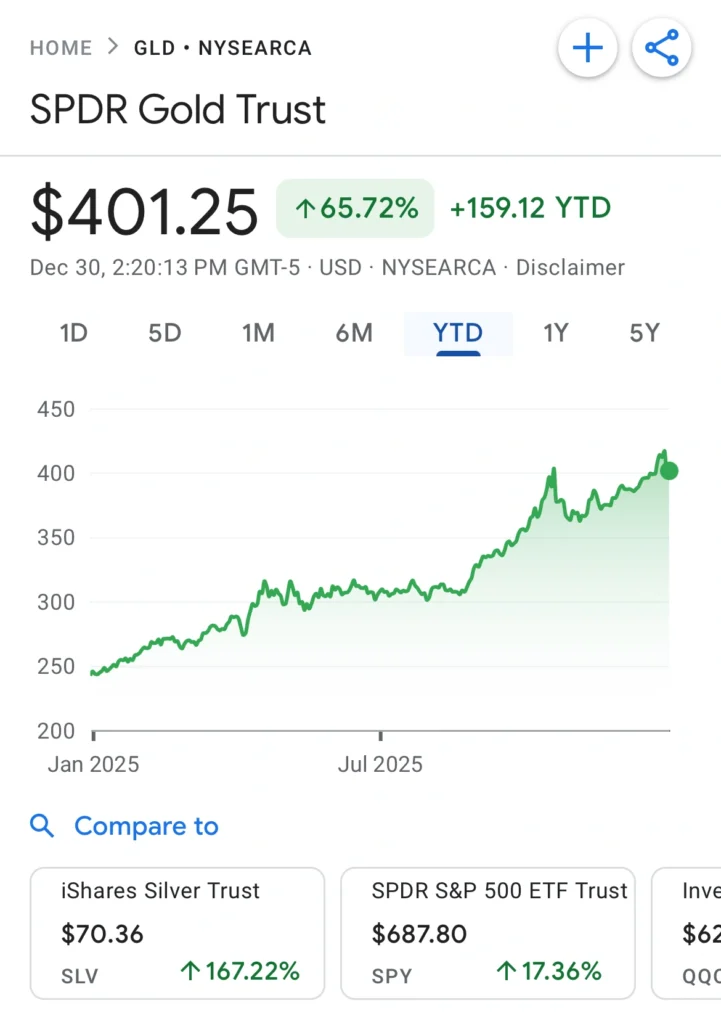This screenshot has width=721, height=1024.
Task: Toggle the 5D range selection
Action: tap(164, 333)
